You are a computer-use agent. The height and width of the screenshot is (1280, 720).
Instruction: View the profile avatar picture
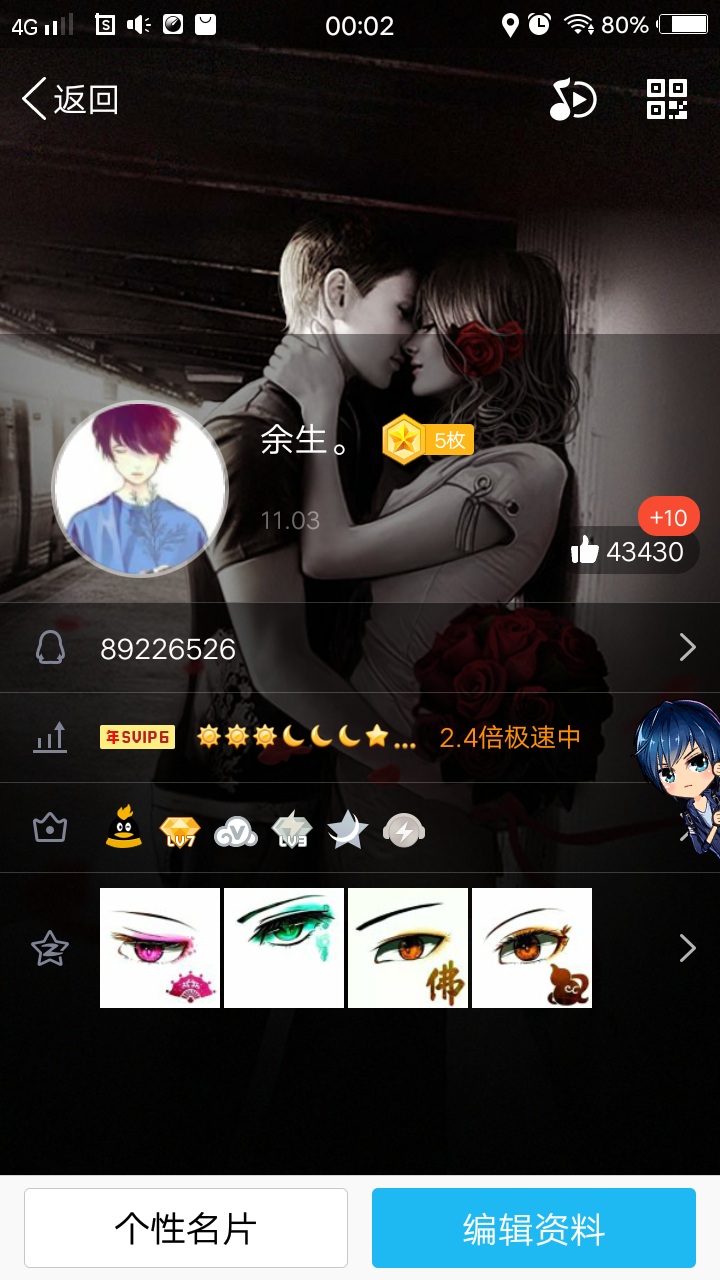pyautogui.click(x=140, y=489)
